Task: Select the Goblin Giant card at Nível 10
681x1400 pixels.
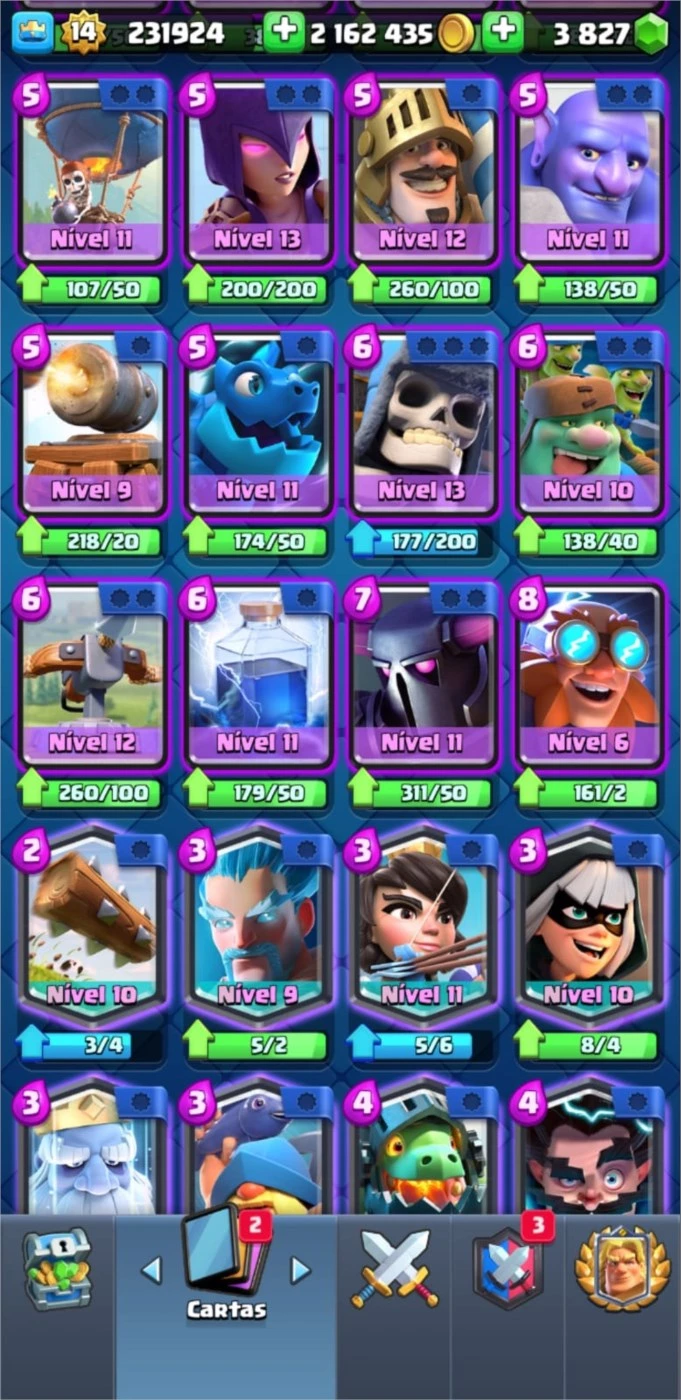Action: pyautogui.click(x=588, y=425)
